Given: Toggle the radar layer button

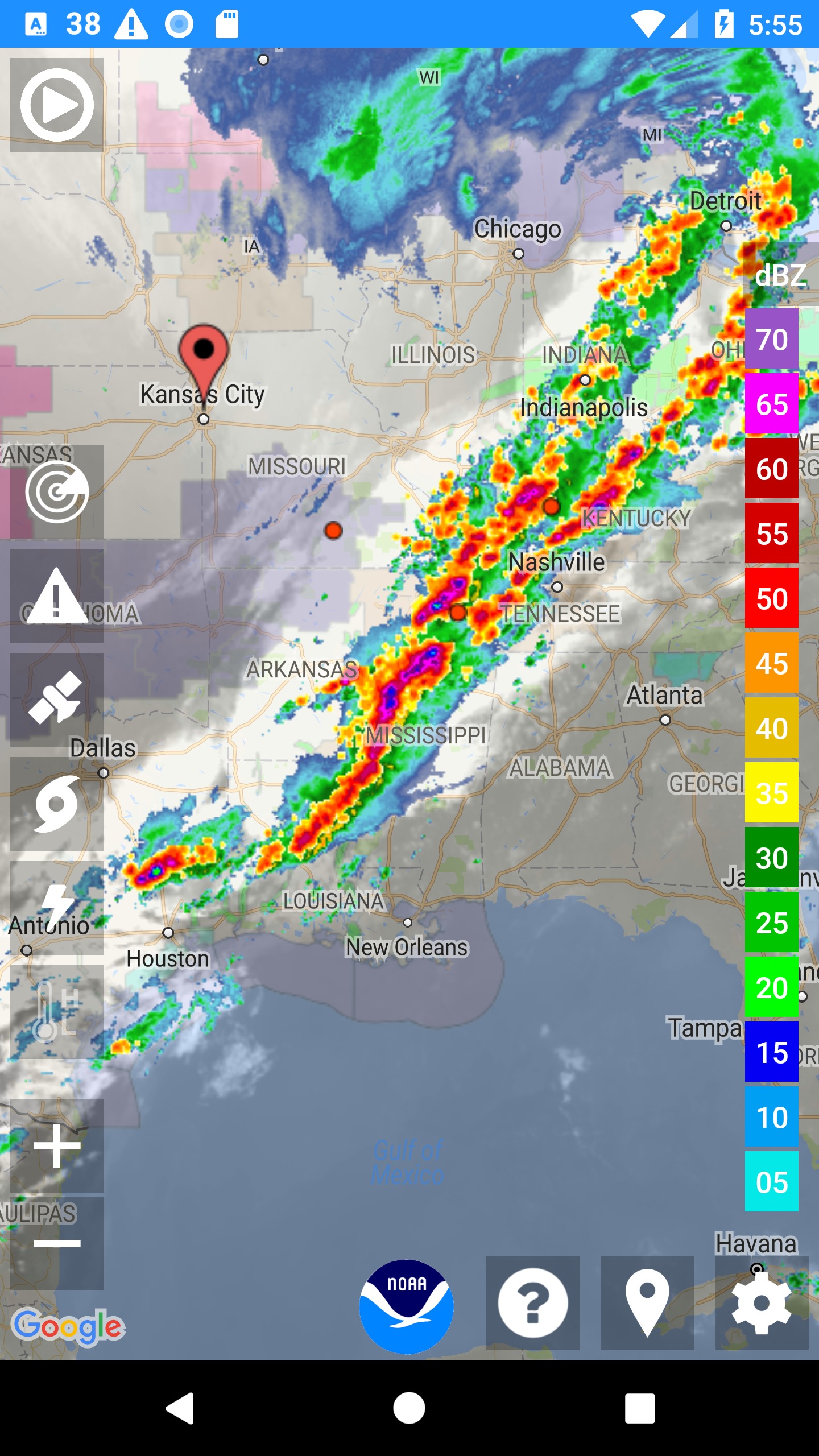Looking at the screenshot, I should pos(57,491).
